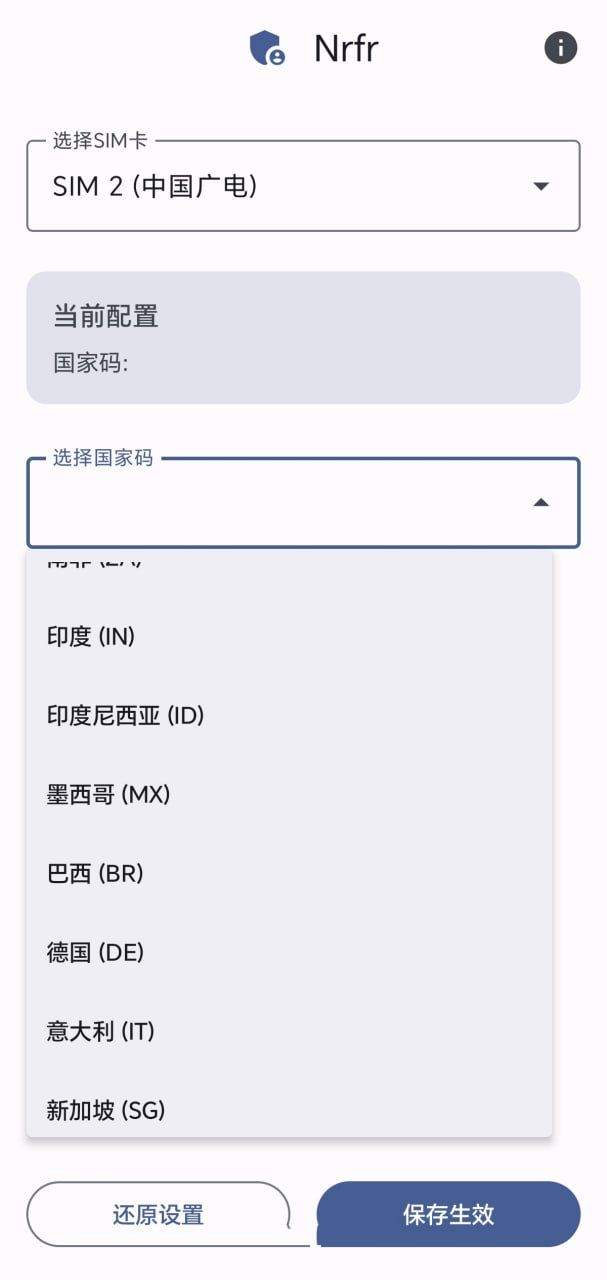
Task: Choose 德国 (DE) from the dropdown
Action: 95,952
